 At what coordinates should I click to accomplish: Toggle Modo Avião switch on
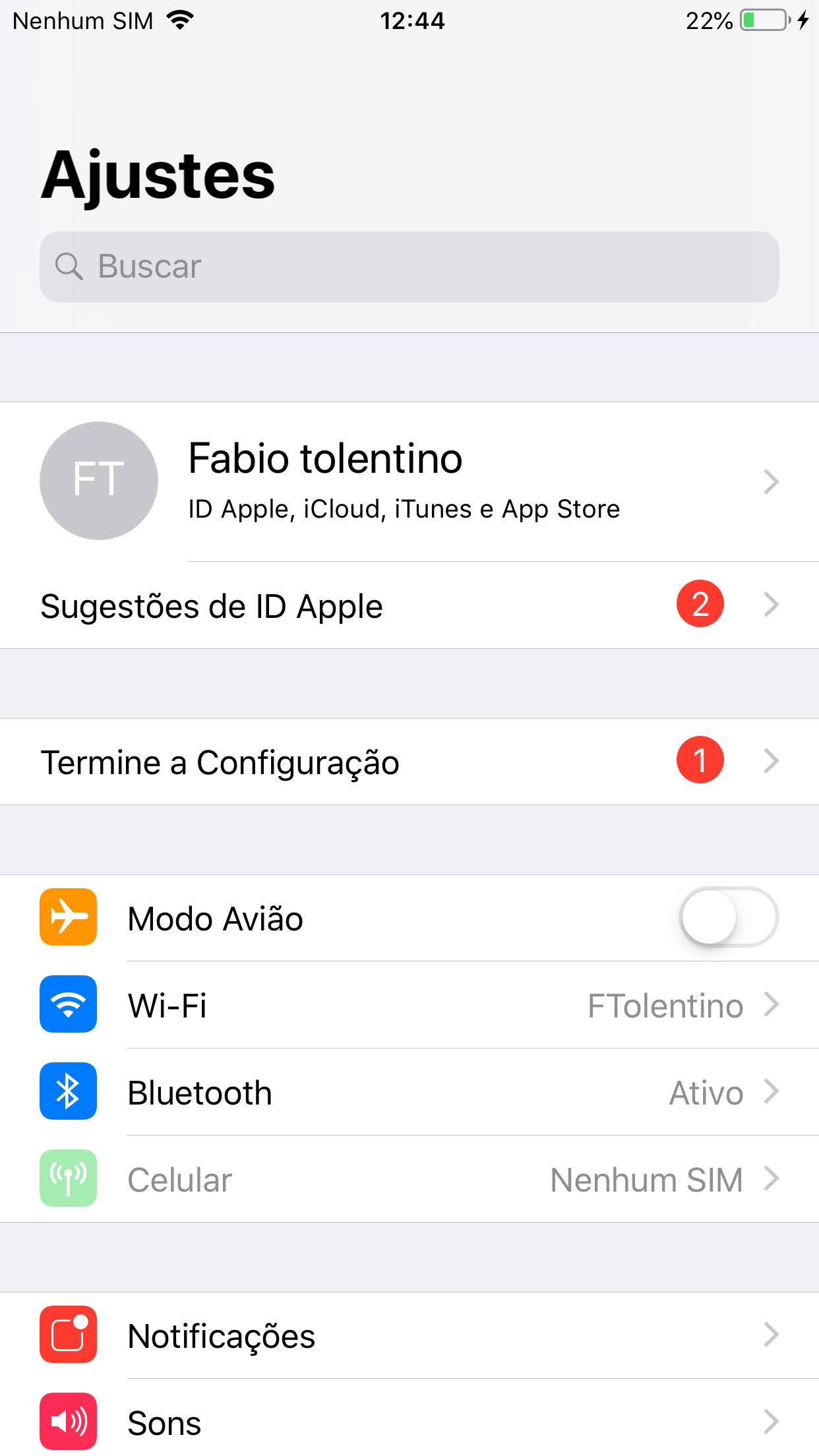tap(728, 918)
